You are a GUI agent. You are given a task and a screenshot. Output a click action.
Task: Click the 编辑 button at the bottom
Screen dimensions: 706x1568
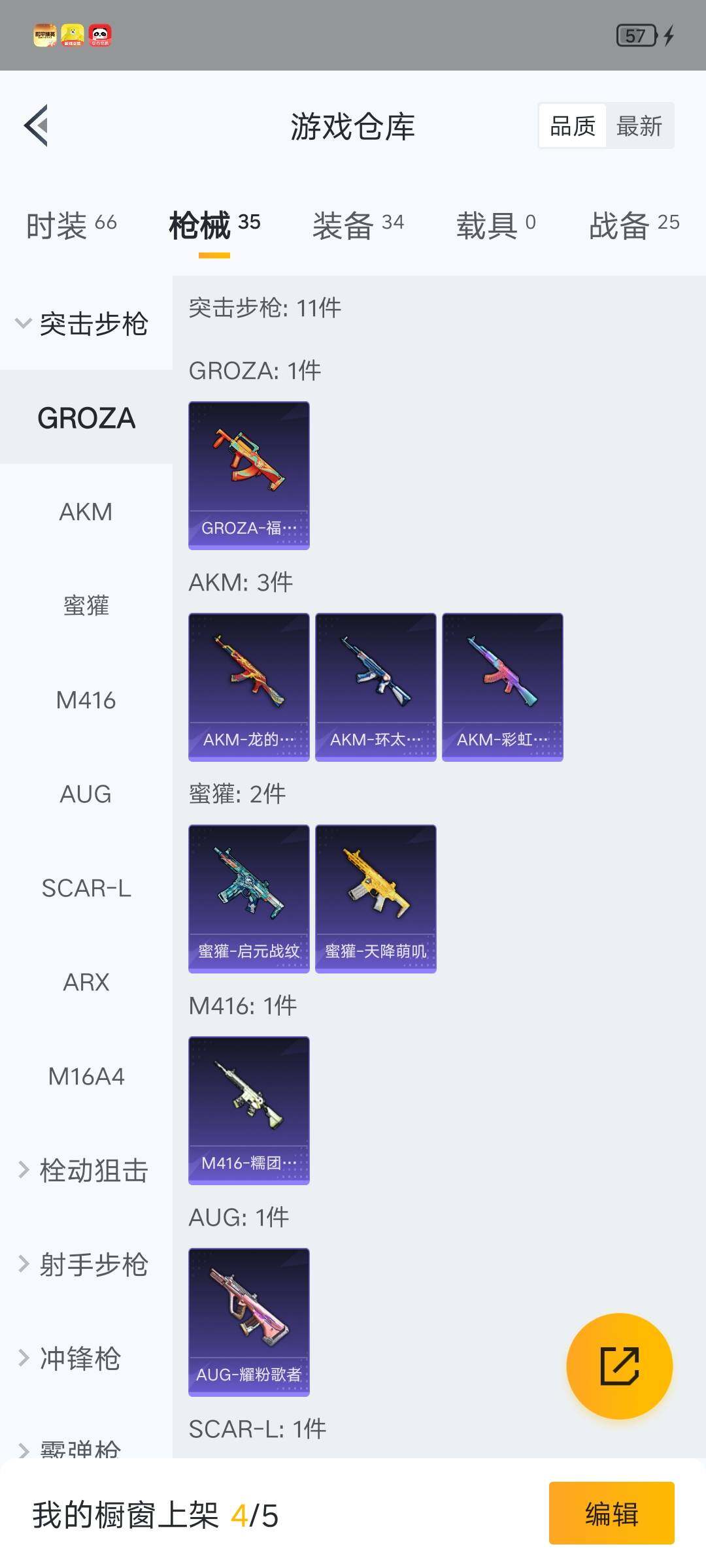click(x=611, y=1514)
